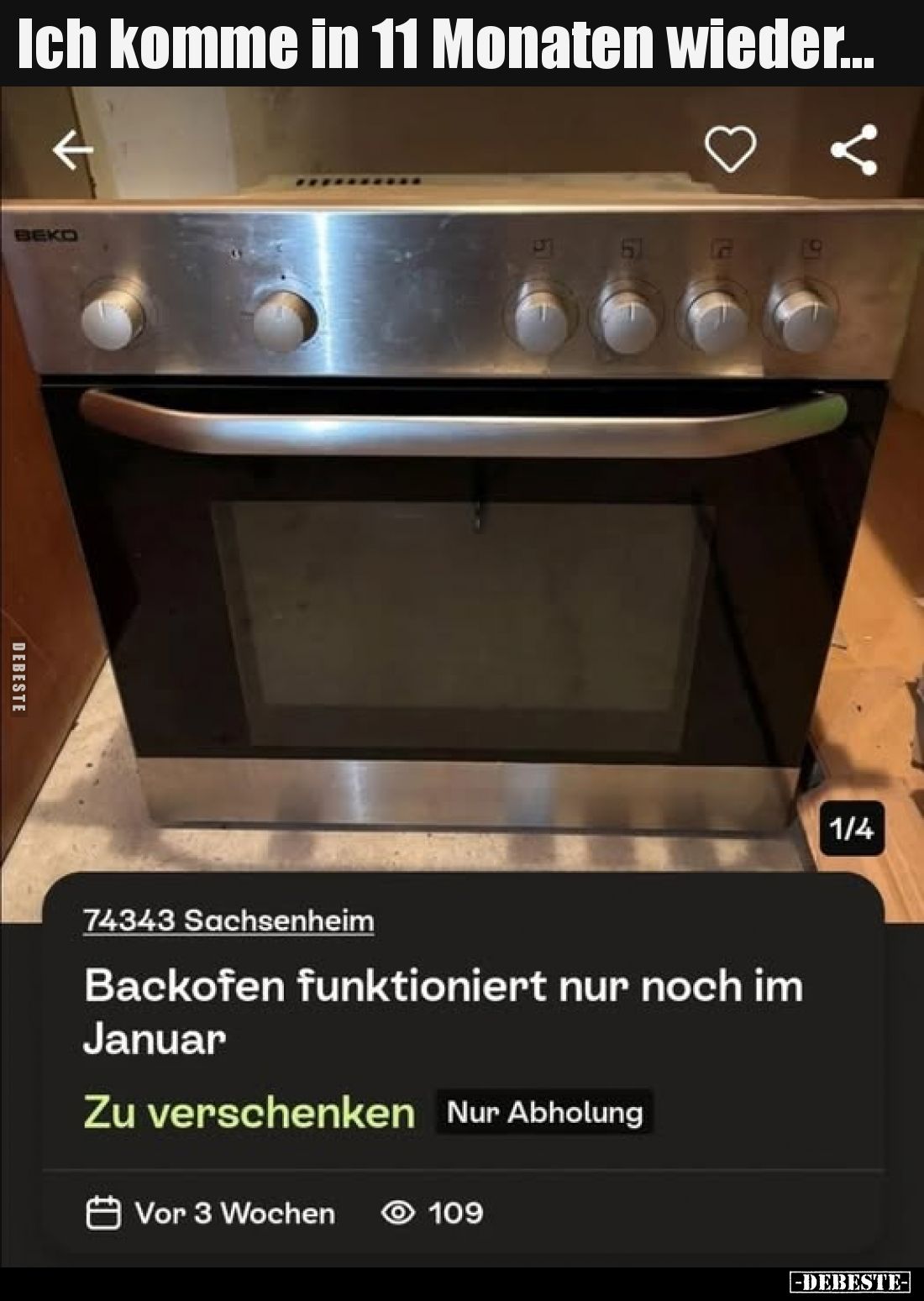The width and height of the screenshot is (924, 1301).
Task: Expand the Vor 3 Wochen date entry
Action: click(234, 1212)
